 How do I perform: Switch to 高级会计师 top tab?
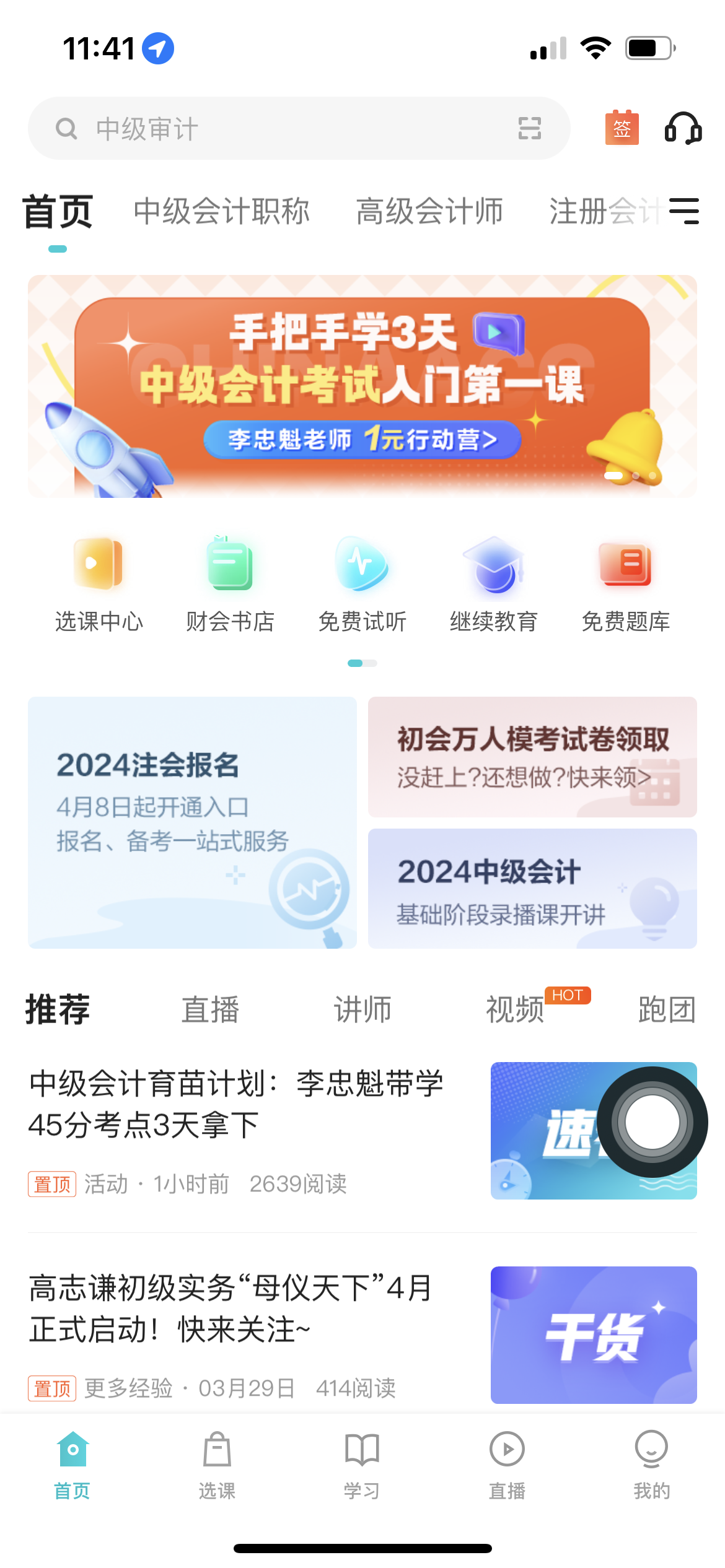click(x=429, y=212)
